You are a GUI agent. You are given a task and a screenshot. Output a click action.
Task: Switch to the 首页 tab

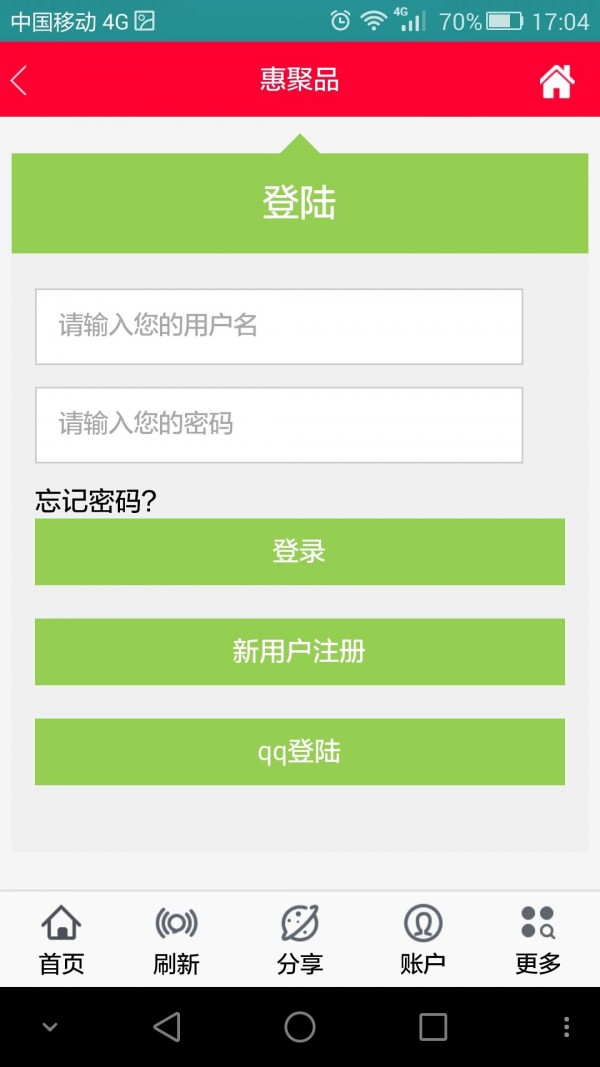(61, 939)
